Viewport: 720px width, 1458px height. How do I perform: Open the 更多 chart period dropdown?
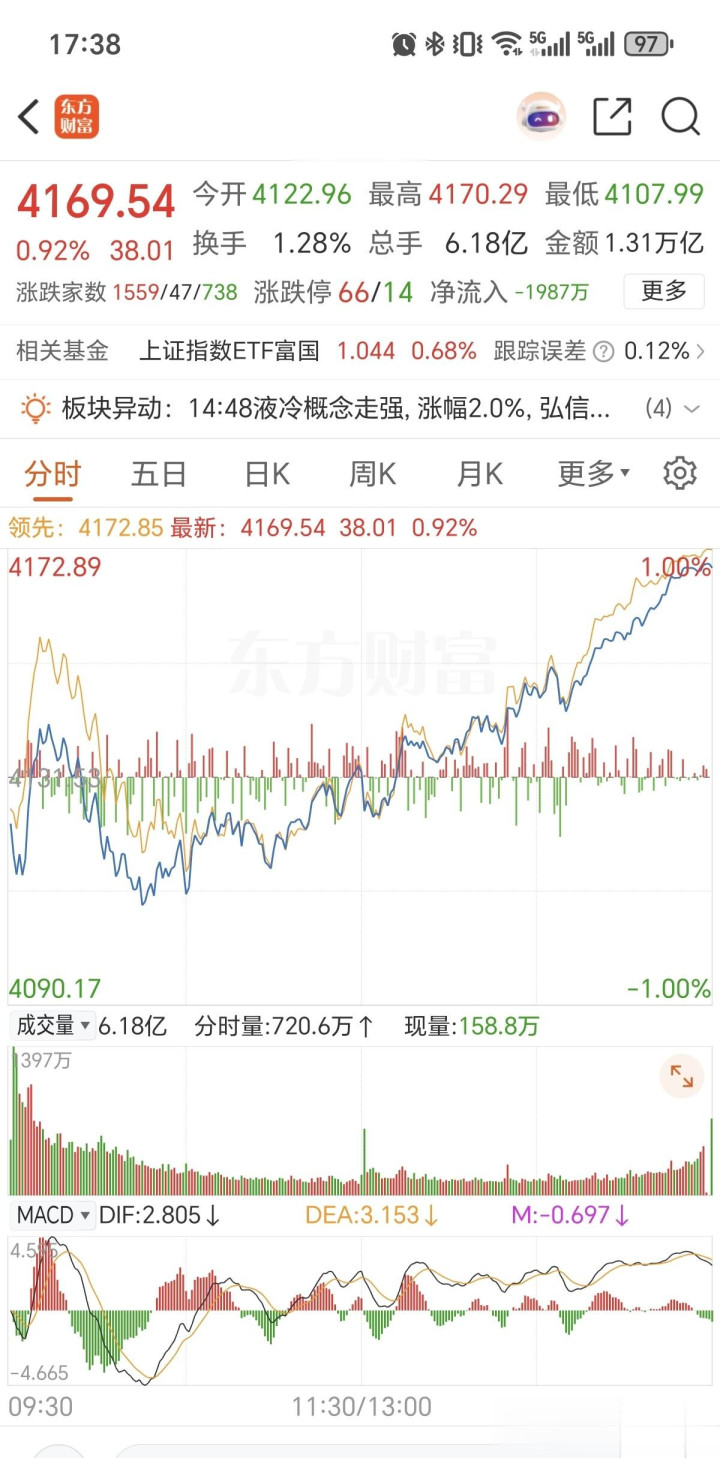click(594, 473)
